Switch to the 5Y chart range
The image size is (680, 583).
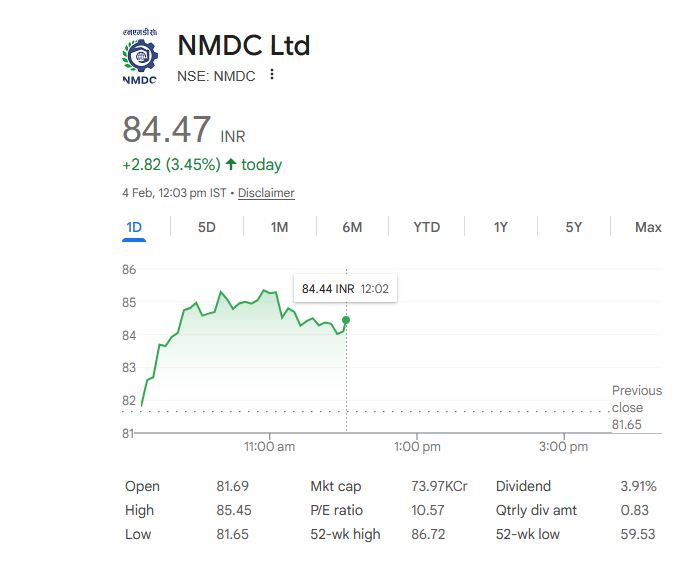point(573,227)
